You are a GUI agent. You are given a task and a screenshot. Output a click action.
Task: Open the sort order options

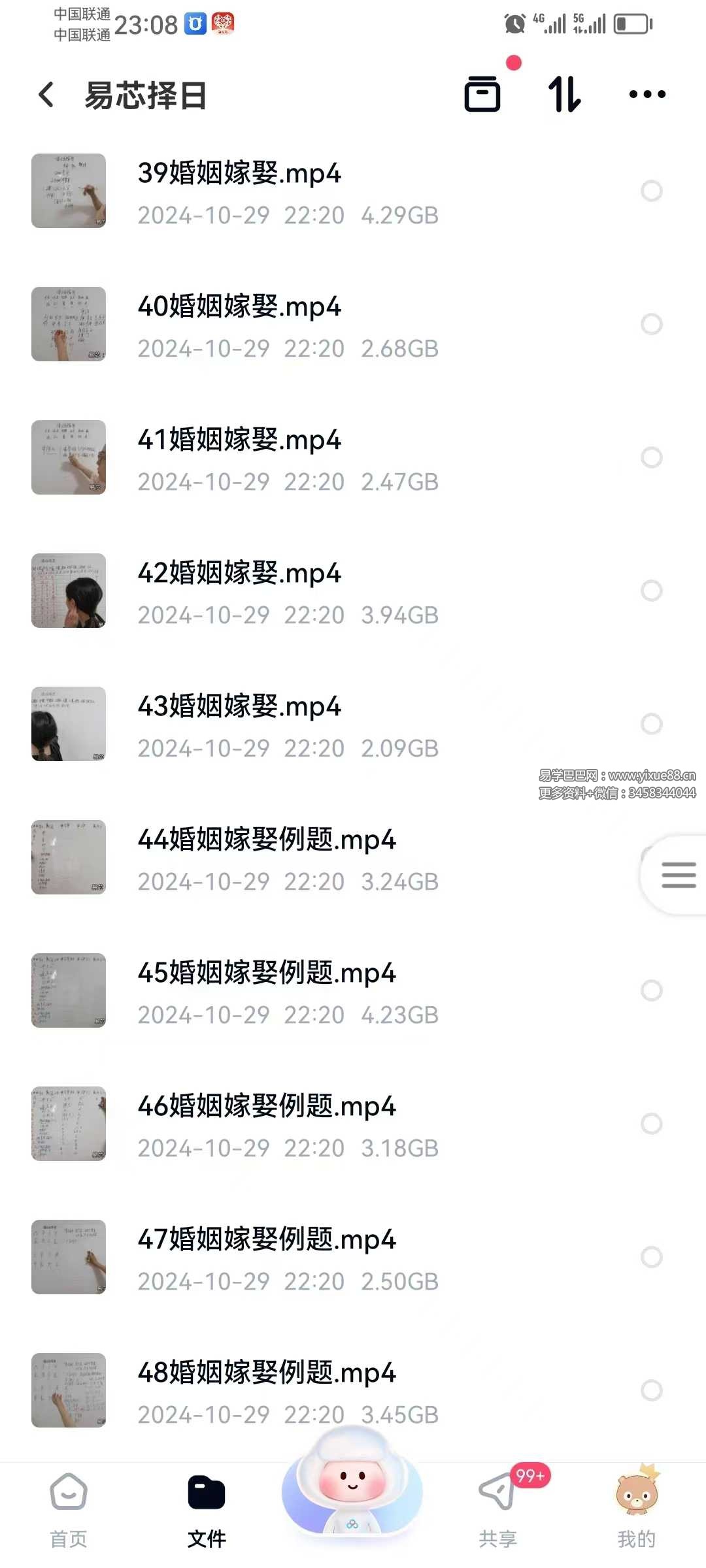(x=564, y=94)
